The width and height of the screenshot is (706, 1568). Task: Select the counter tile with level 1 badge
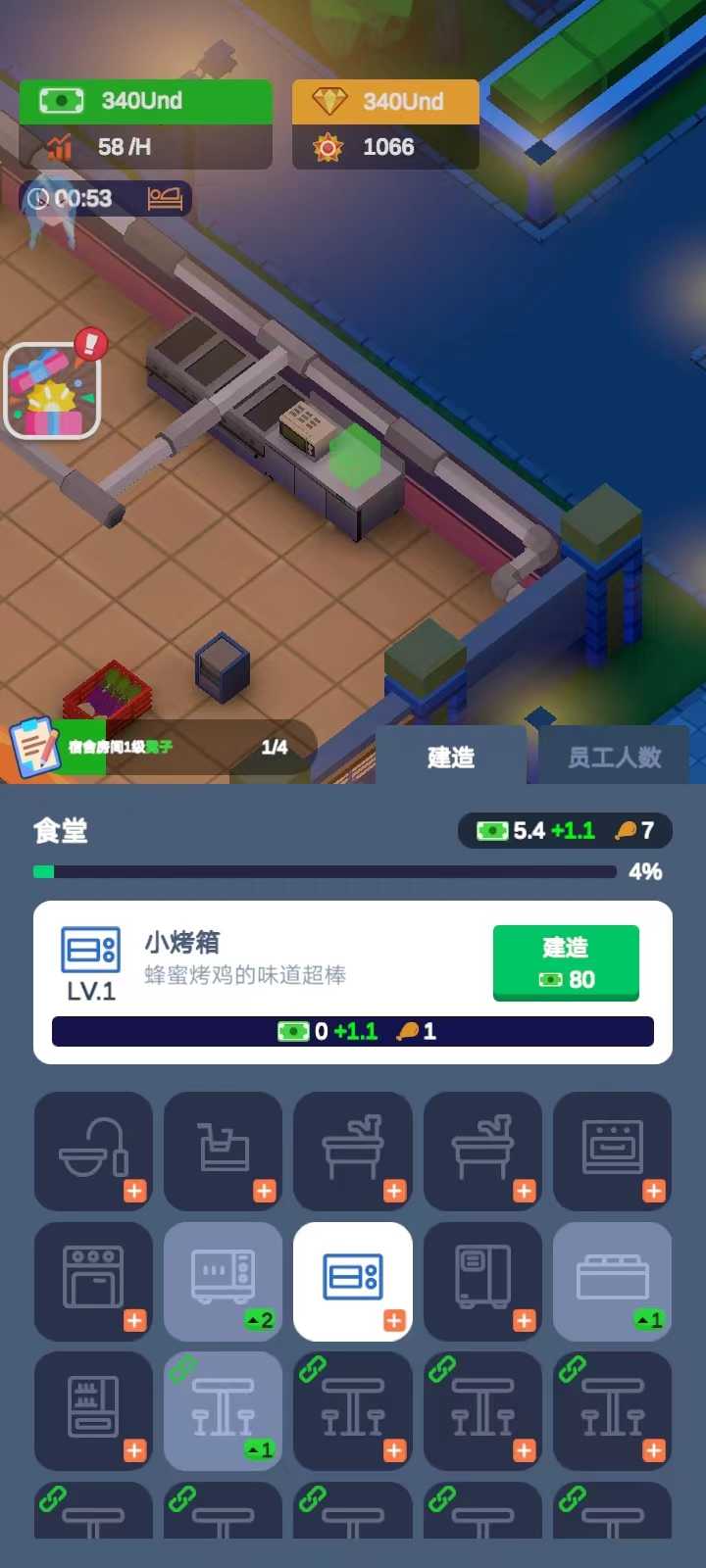(612, 1281)
